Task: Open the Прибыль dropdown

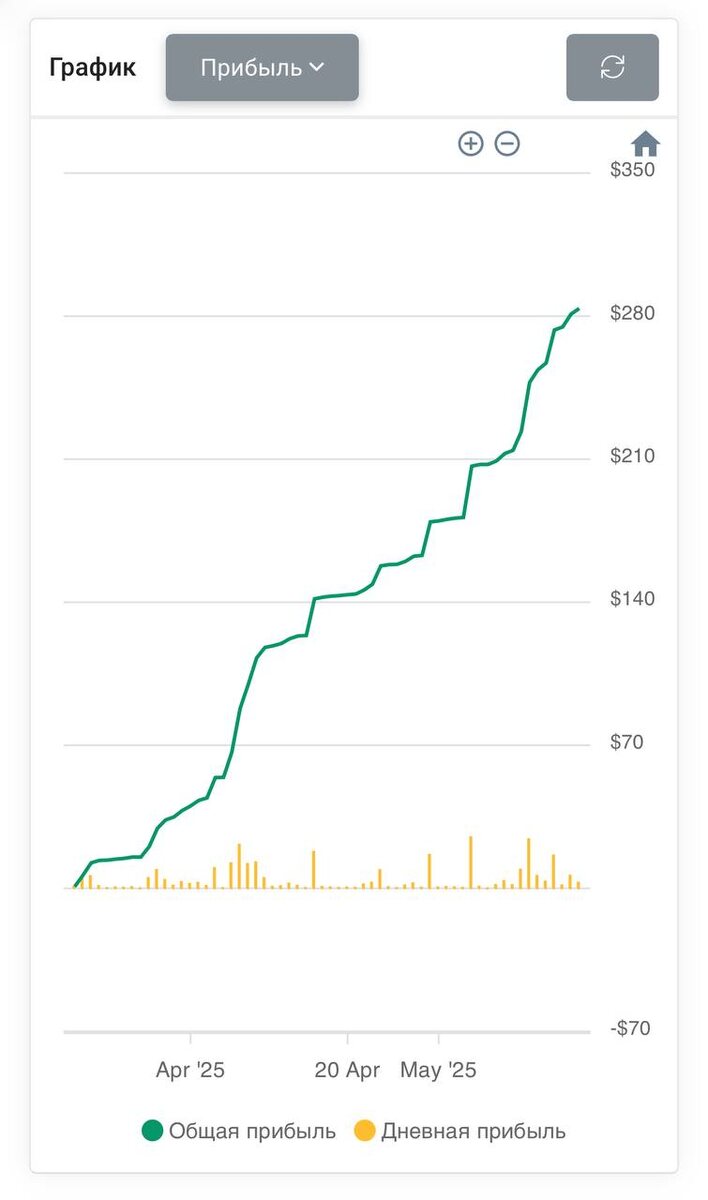Action: coord(262,68)
